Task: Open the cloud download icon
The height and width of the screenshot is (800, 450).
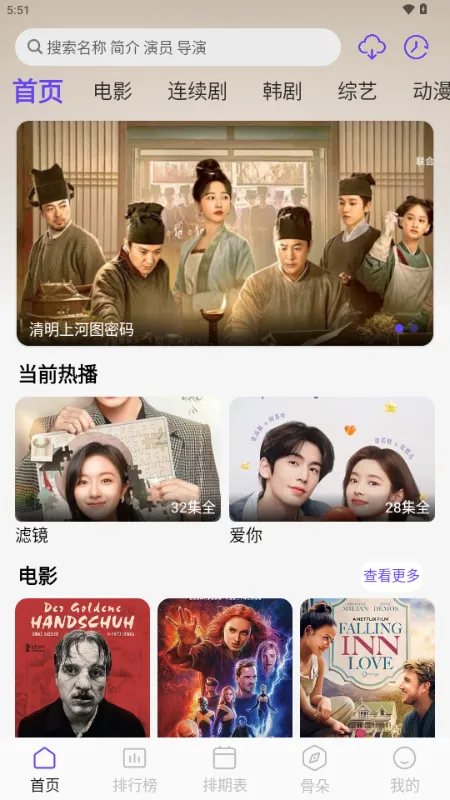Action: coord(372,47)
